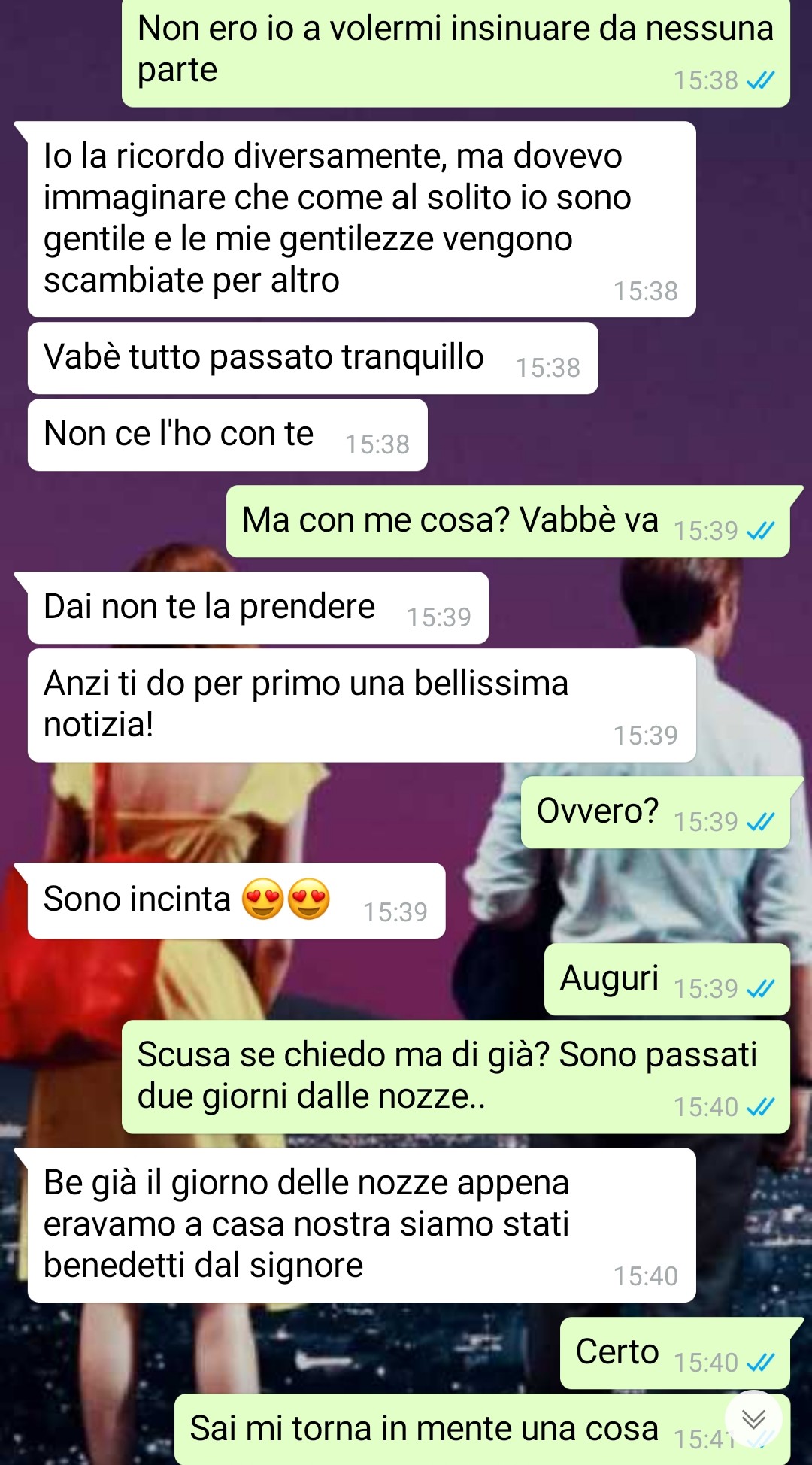
Task: Jump to latest messages with down arrow
Action: pos(753,1419)
